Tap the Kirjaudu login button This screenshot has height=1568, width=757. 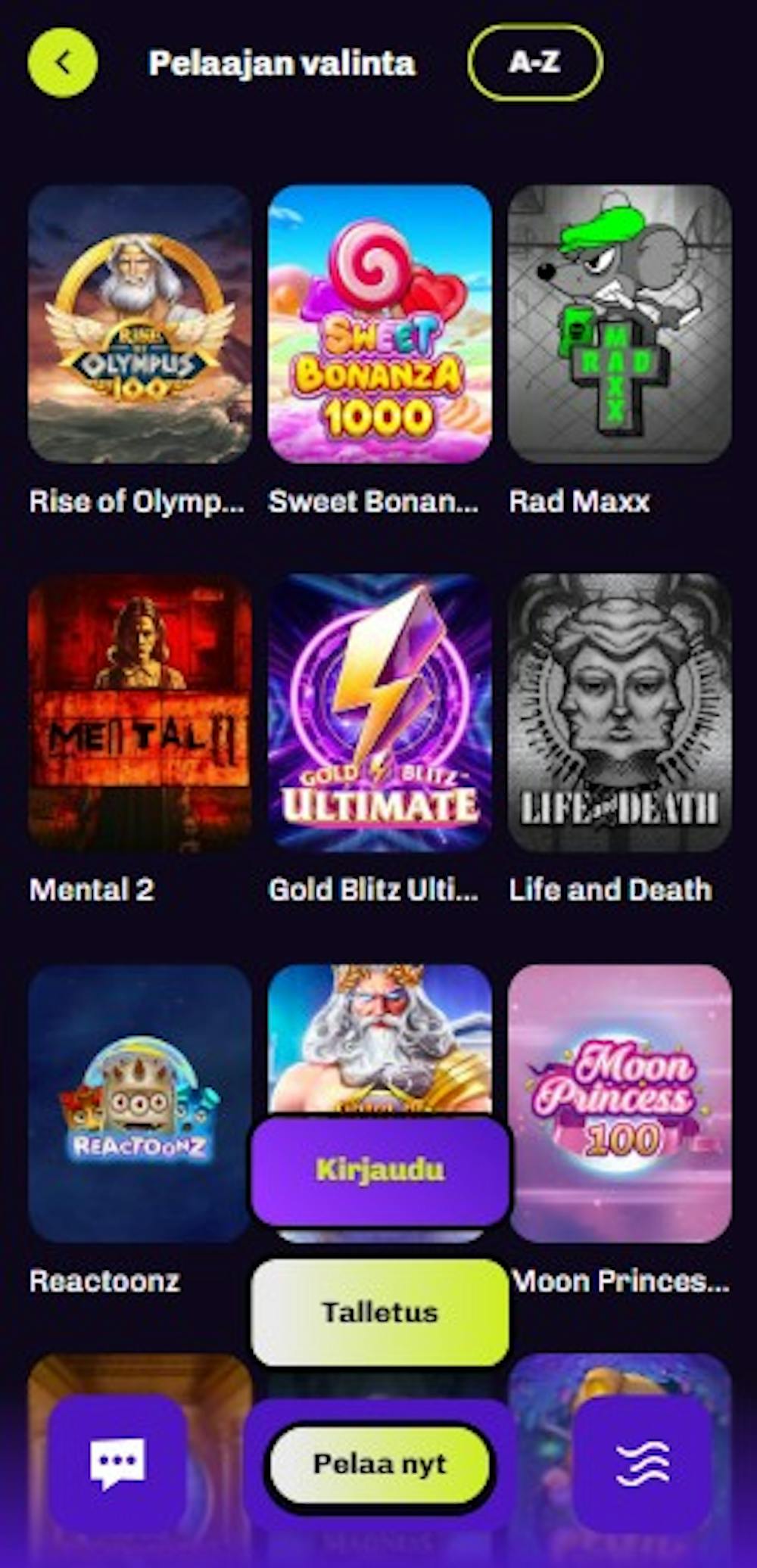tap(380, 1170)
